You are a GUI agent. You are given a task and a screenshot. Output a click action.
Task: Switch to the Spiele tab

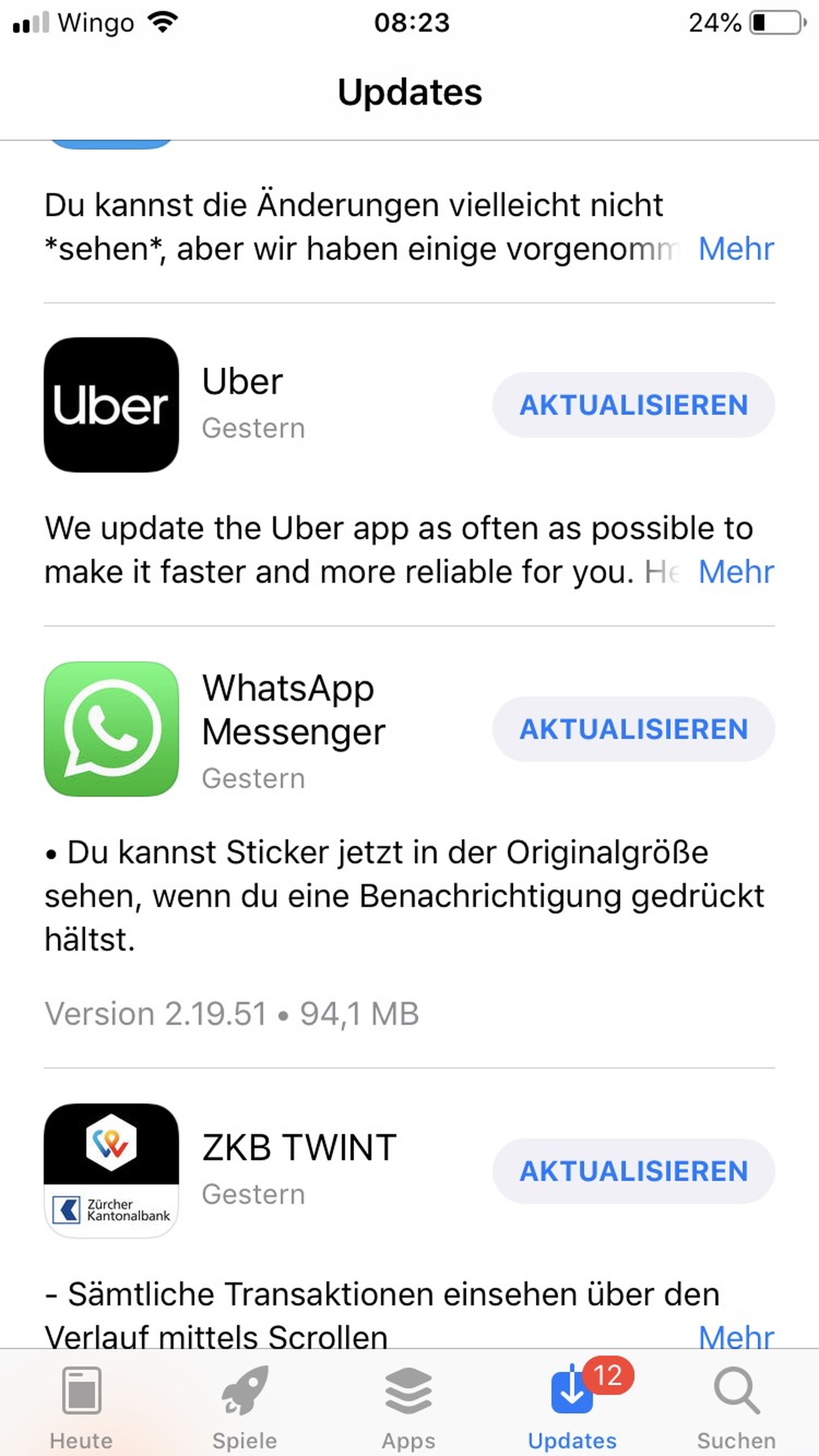(x=244, y=1406)
